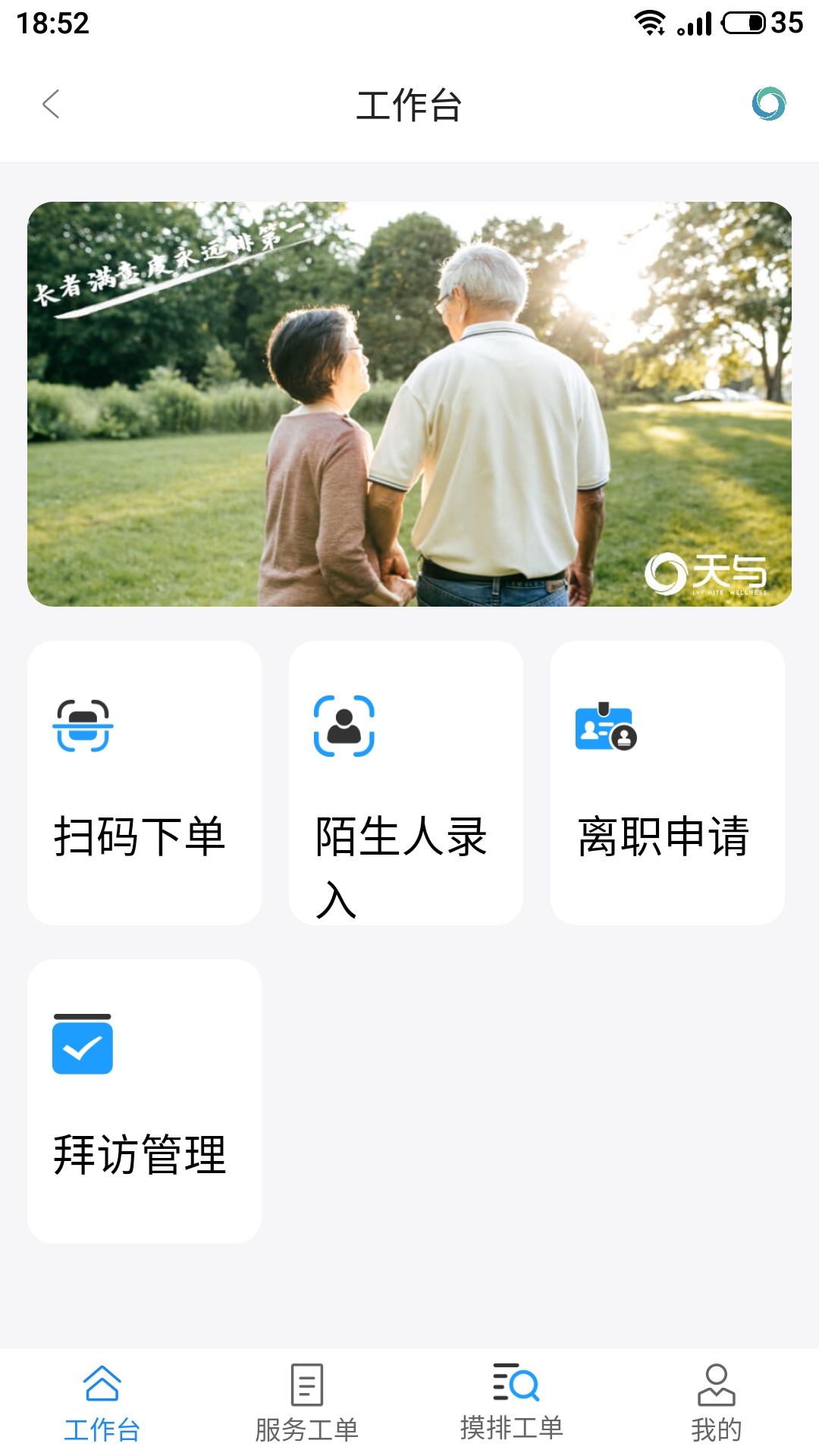Open the elderly couple banner
The height and width of the screenshot is (1456, 819).
point(409,403)
